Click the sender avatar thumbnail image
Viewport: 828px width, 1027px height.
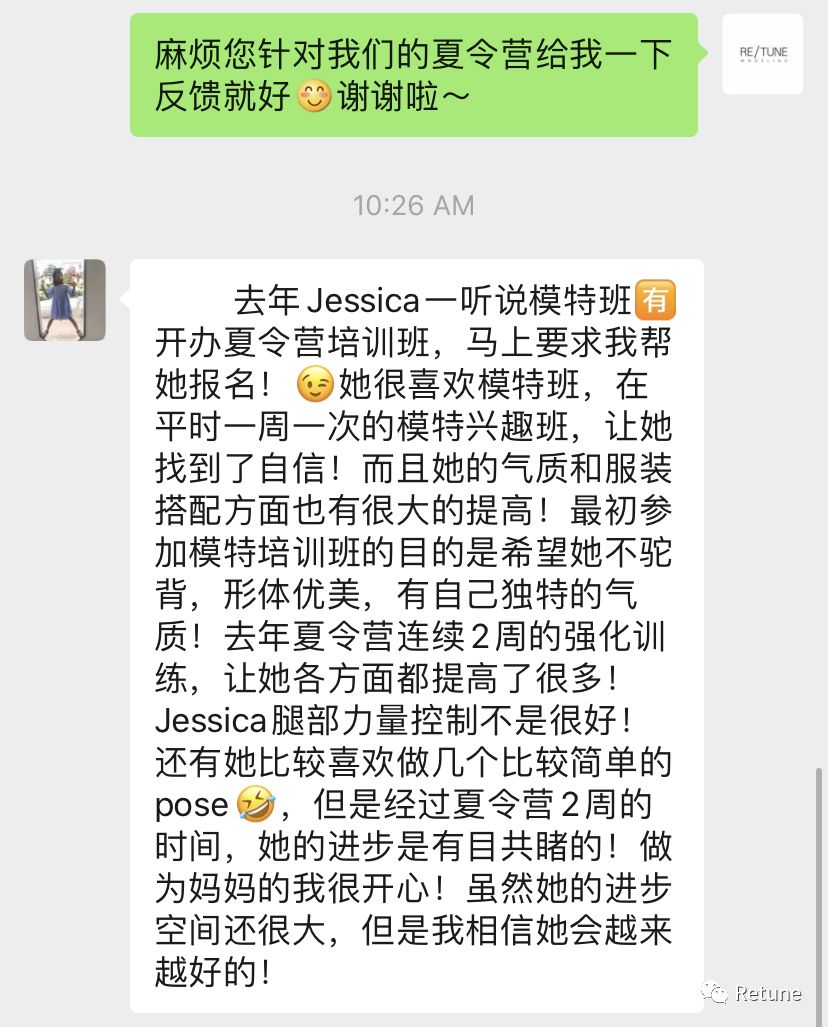coord(64,298)
